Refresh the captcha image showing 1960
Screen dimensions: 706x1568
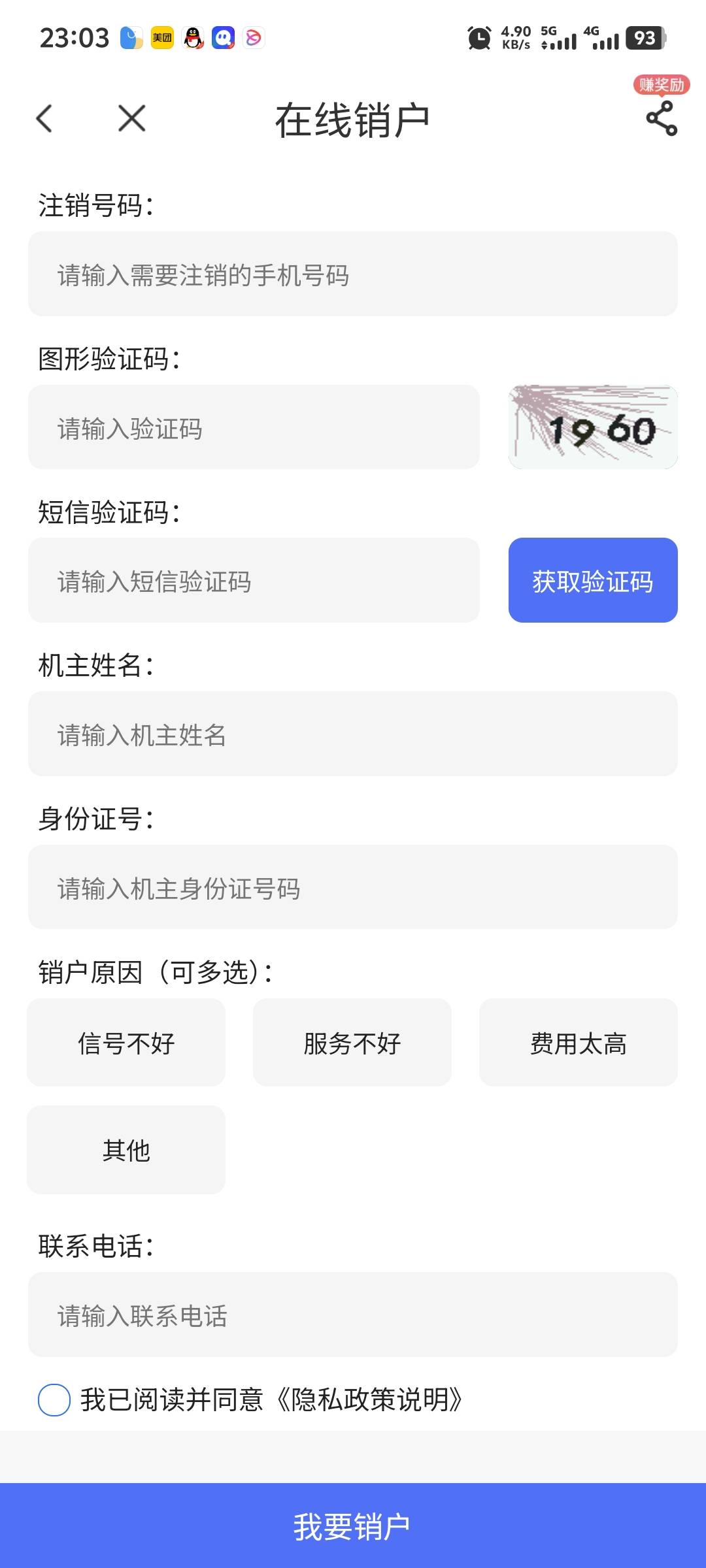coord(593,427)
